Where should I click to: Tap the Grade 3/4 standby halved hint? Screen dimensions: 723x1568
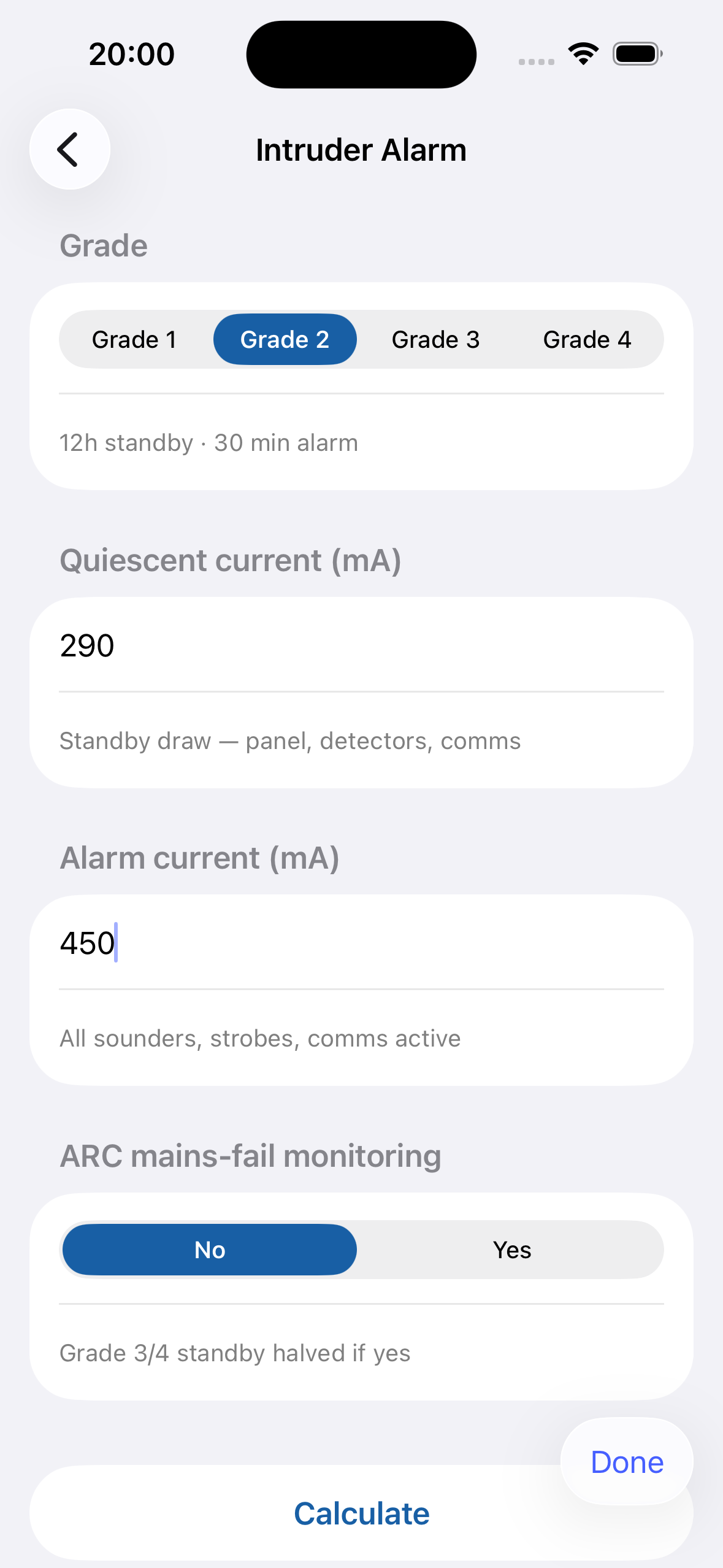pyautogui.click(x=235, y=1353)
